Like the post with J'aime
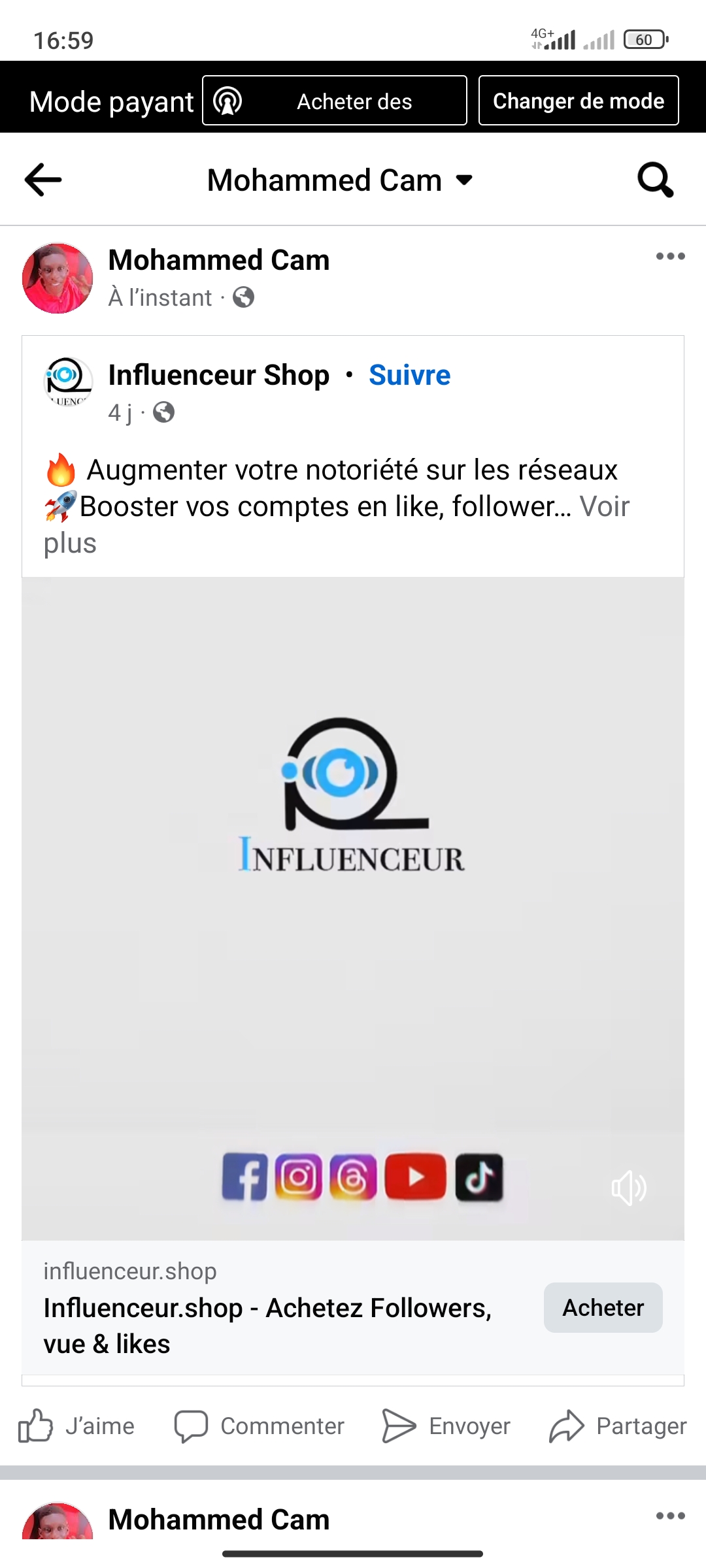This screenshot has height=1568, width=706. coord(76,1426)
